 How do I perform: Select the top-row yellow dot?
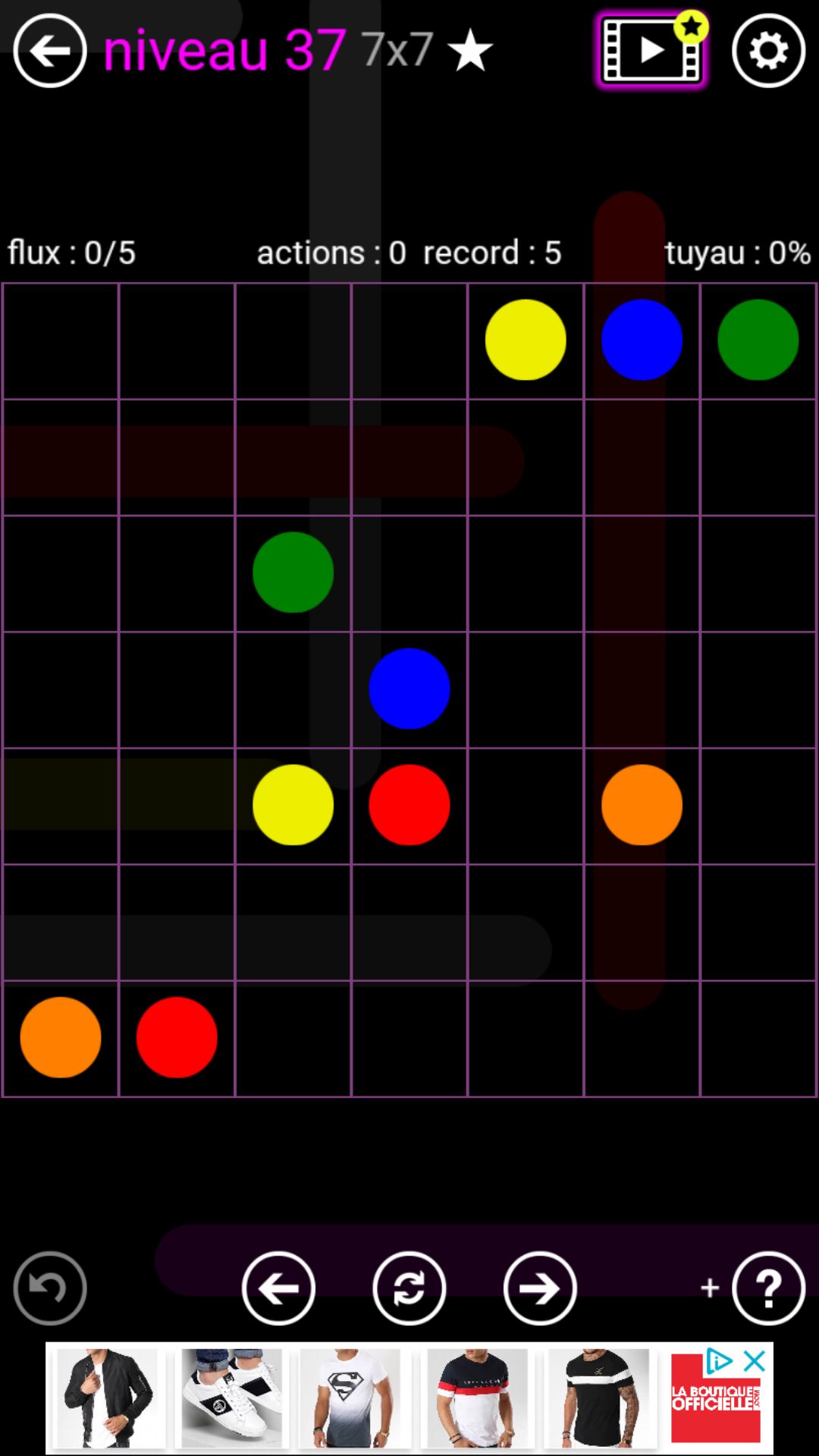526,340
